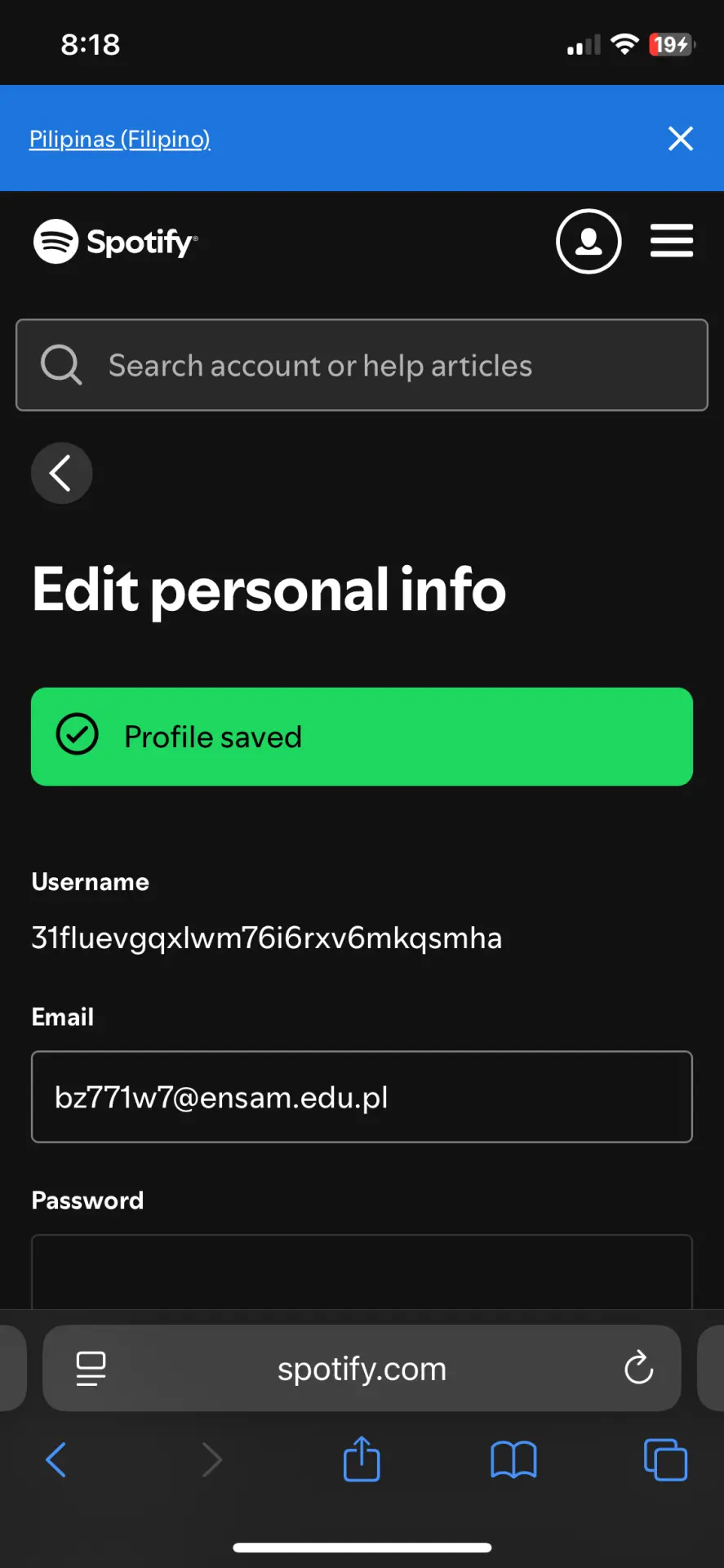724x1568 pixels.
Task: Tap the Password field
Action: click(x=362, y=1272)
